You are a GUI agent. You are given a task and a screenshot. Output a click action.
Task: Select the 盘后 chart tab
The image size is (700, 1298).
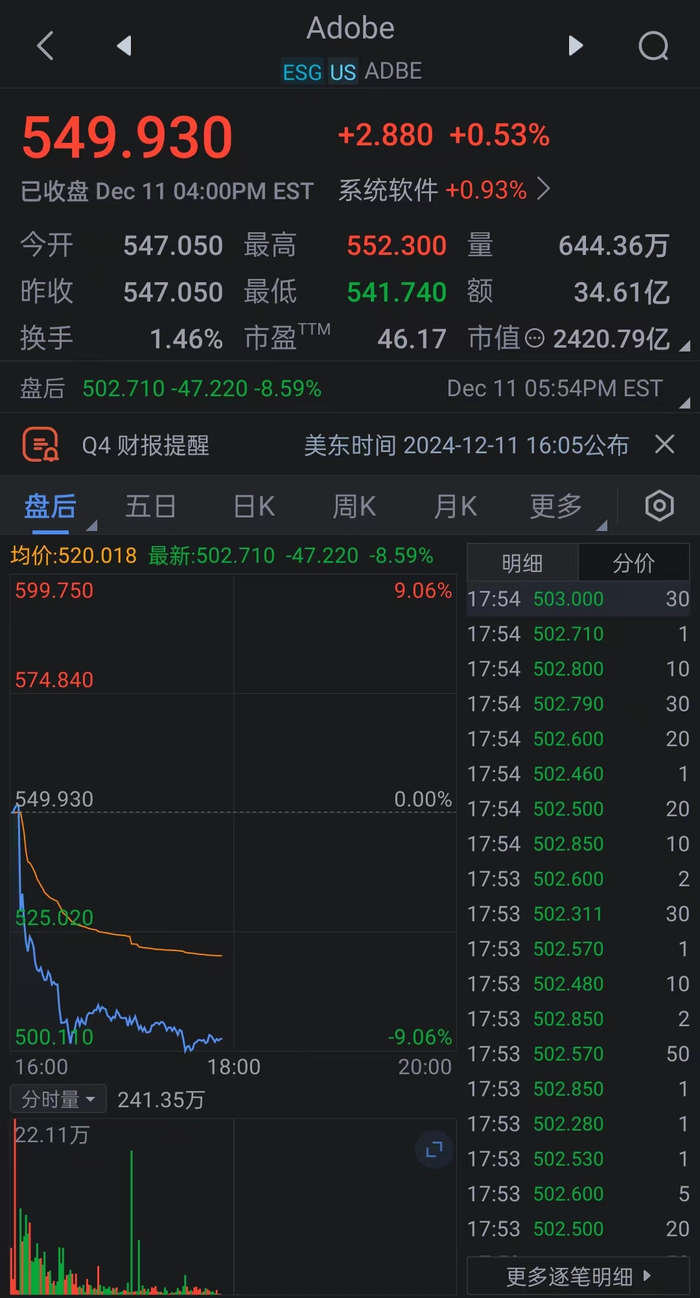[x=50, y=506]
